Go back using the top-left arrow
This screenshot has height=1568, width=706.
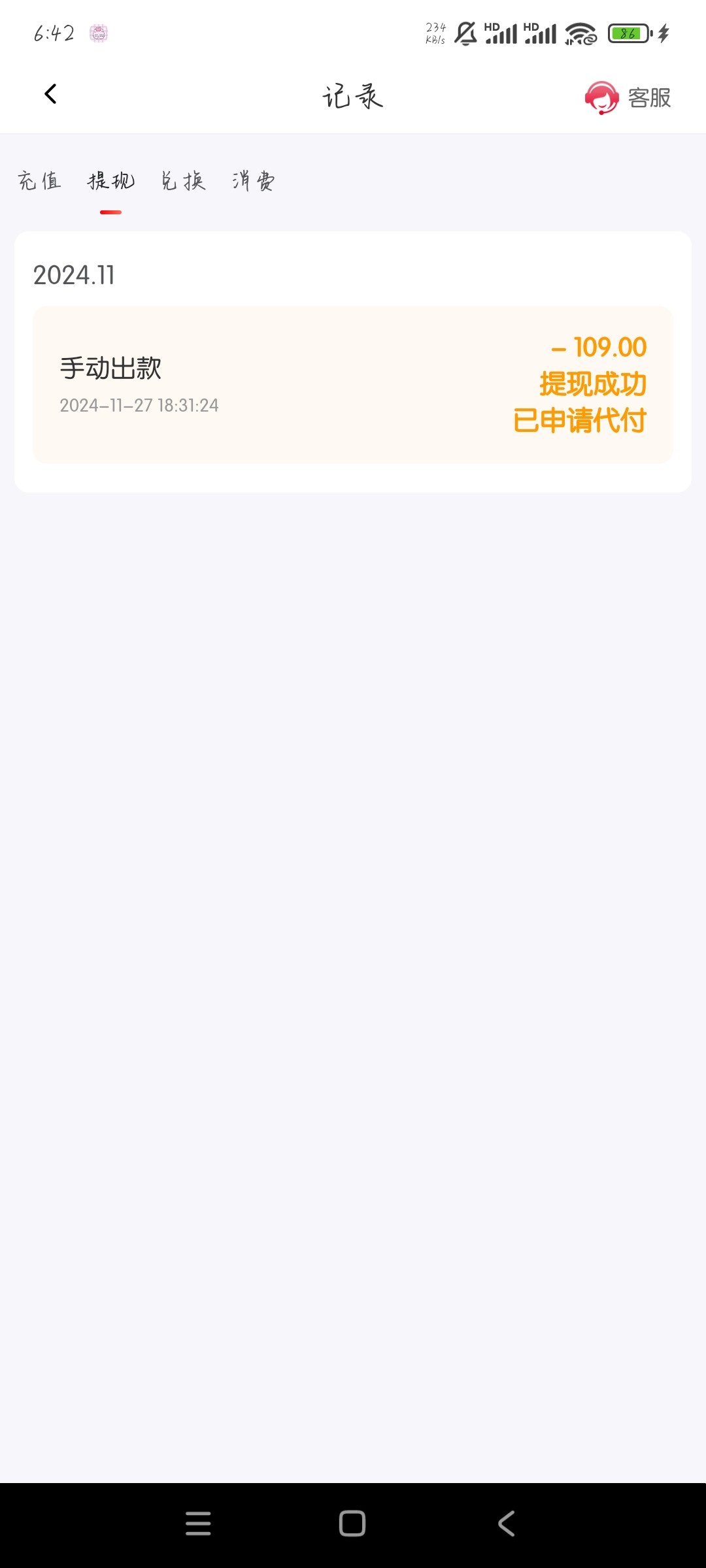50,94
